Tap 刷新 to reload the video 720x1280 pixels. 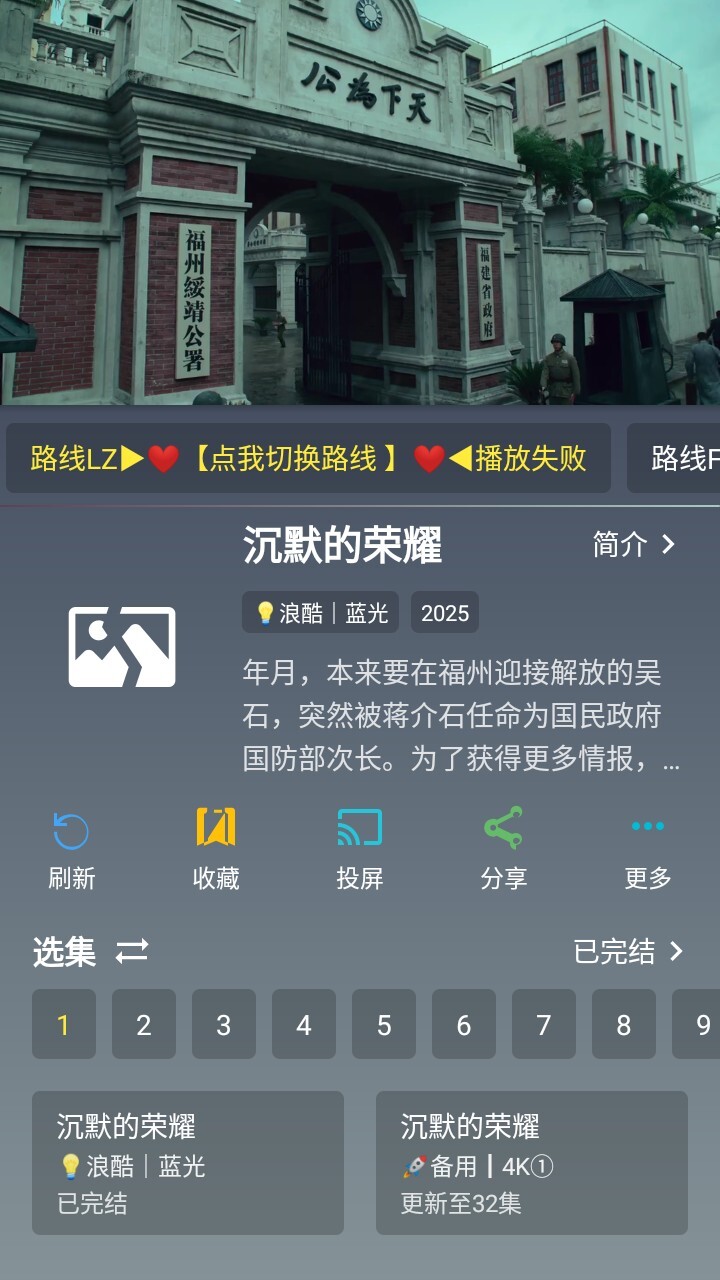tap(72, 850)
